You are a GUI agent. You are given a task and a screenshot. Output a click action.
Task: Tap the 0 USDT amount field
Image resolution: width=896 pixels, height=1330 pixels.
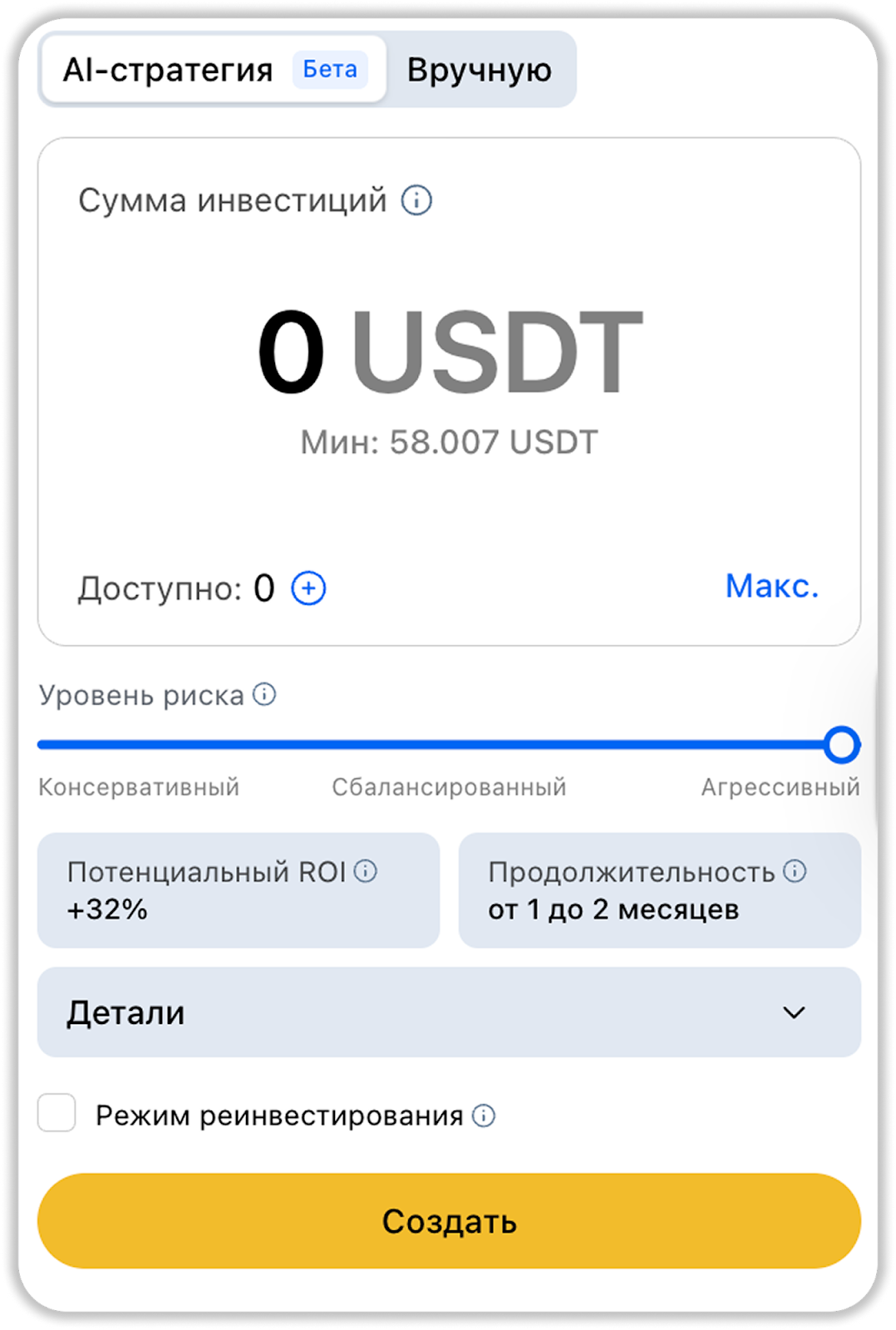pyautogui.click(x=449, y=352)
